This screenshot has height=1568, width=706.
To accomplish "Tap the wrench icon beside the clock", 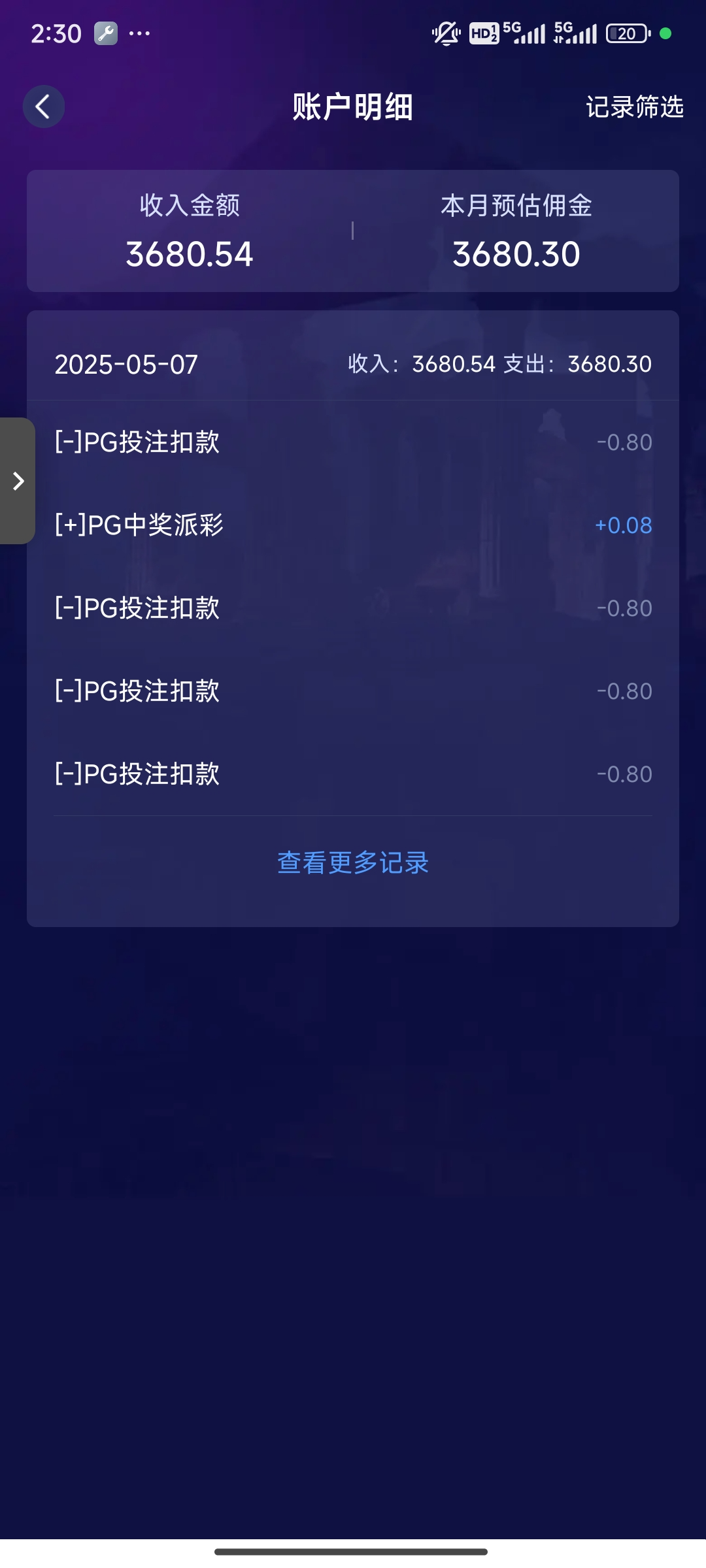I will pos(107,32).
